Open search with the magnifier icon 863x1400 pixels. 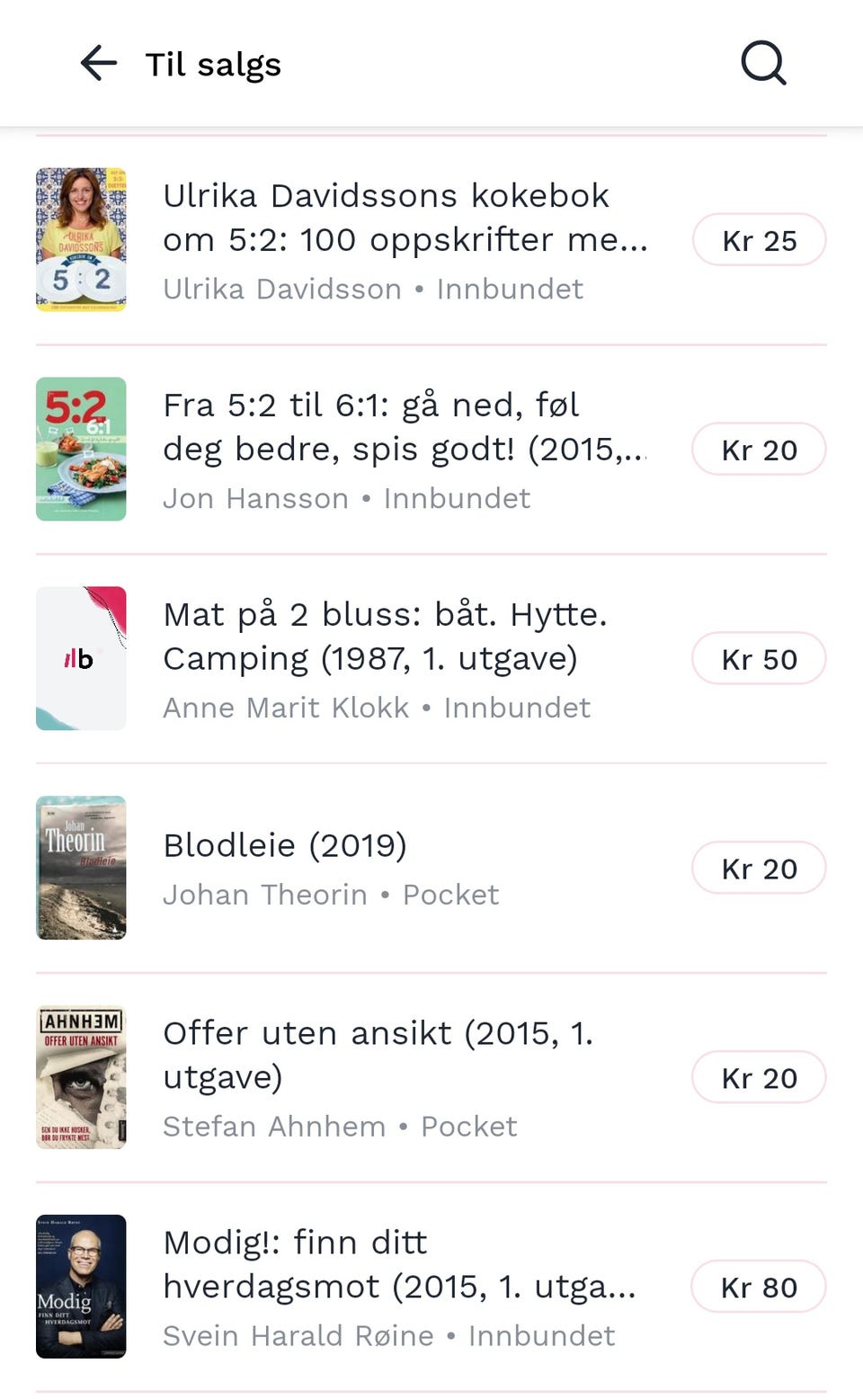pyautogui.click(x=762, y=63)
